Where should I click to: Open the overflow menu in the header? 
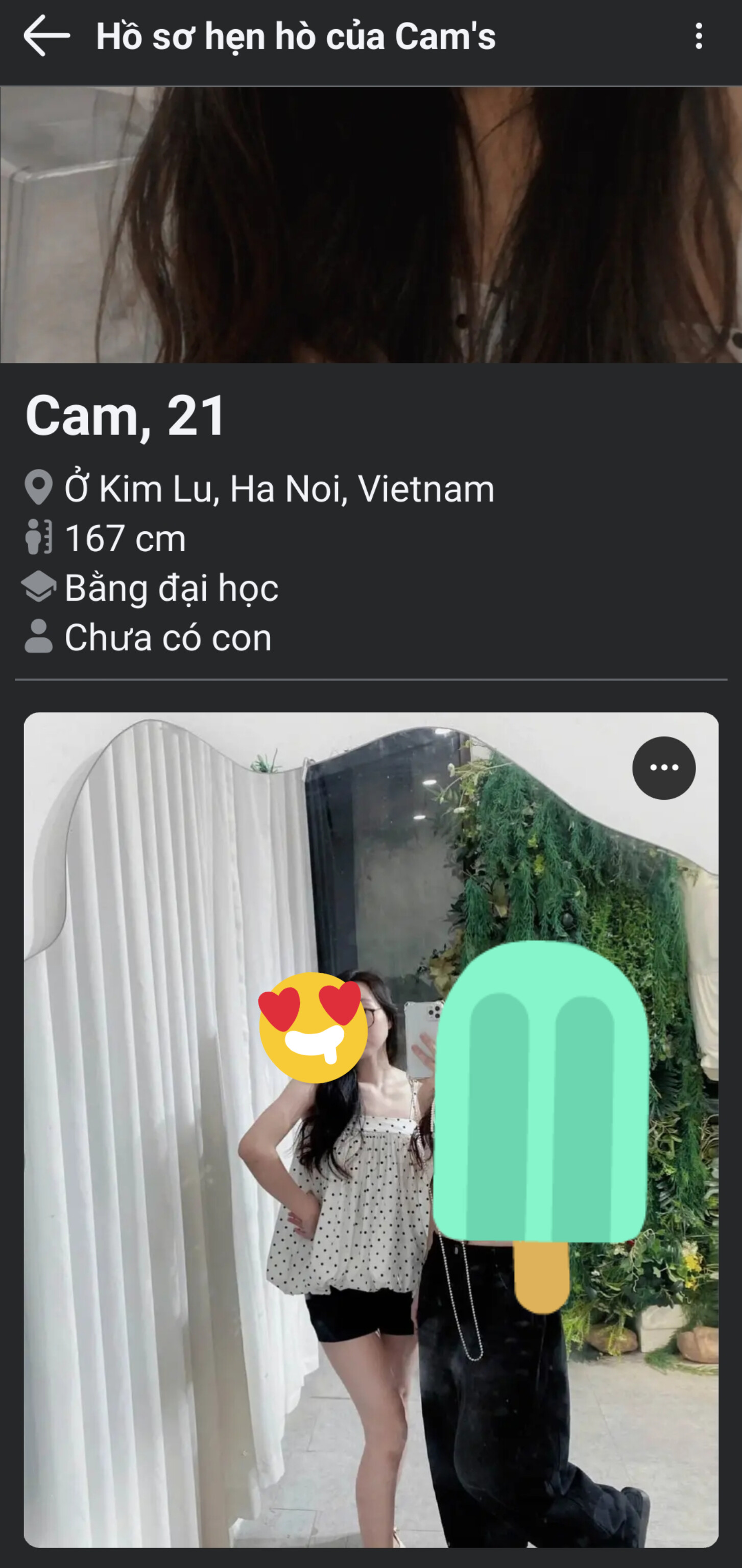698,37
